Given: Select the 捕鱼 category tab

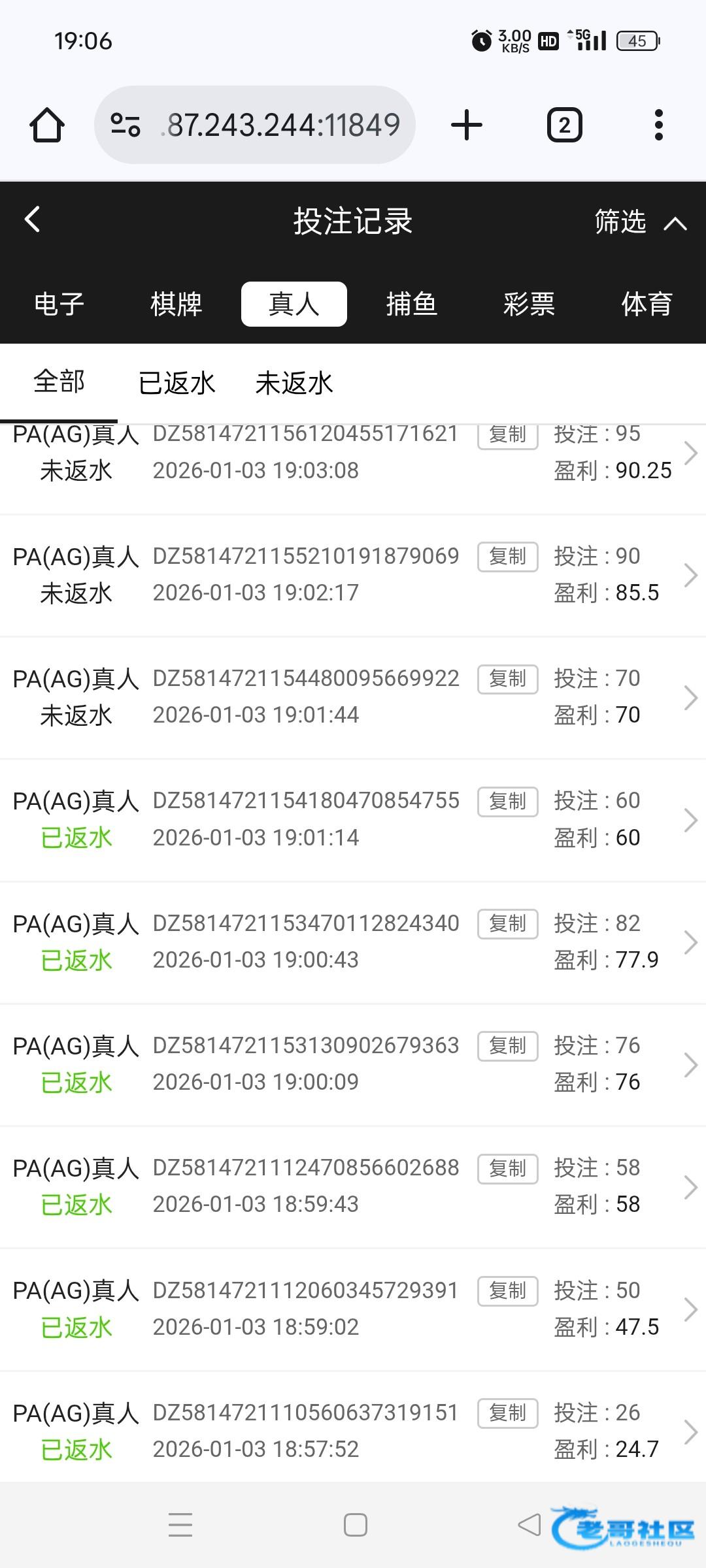Looking at the screenshot, I should (x=411, y=304).
